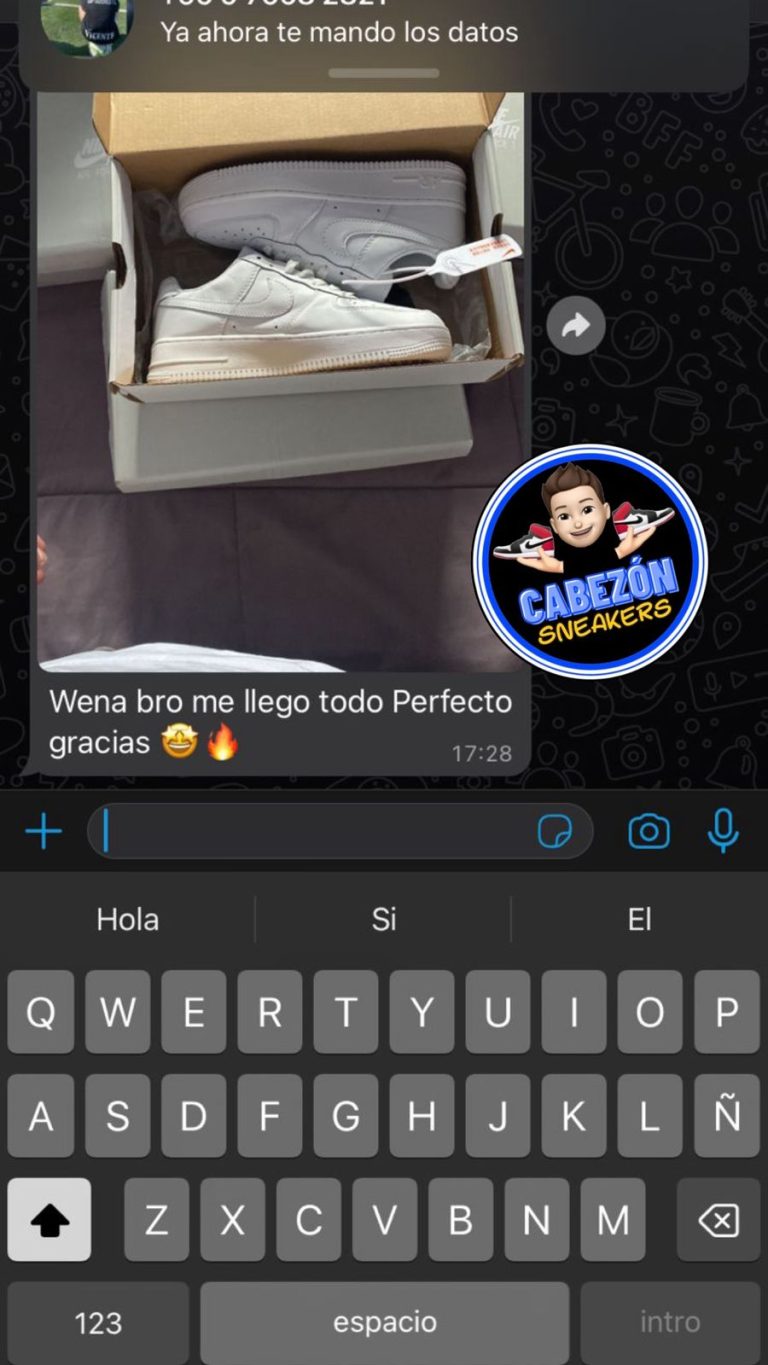Insert the suggested word Hola
Viewport: 768px width, 1365px height.
tap(128, 919)
